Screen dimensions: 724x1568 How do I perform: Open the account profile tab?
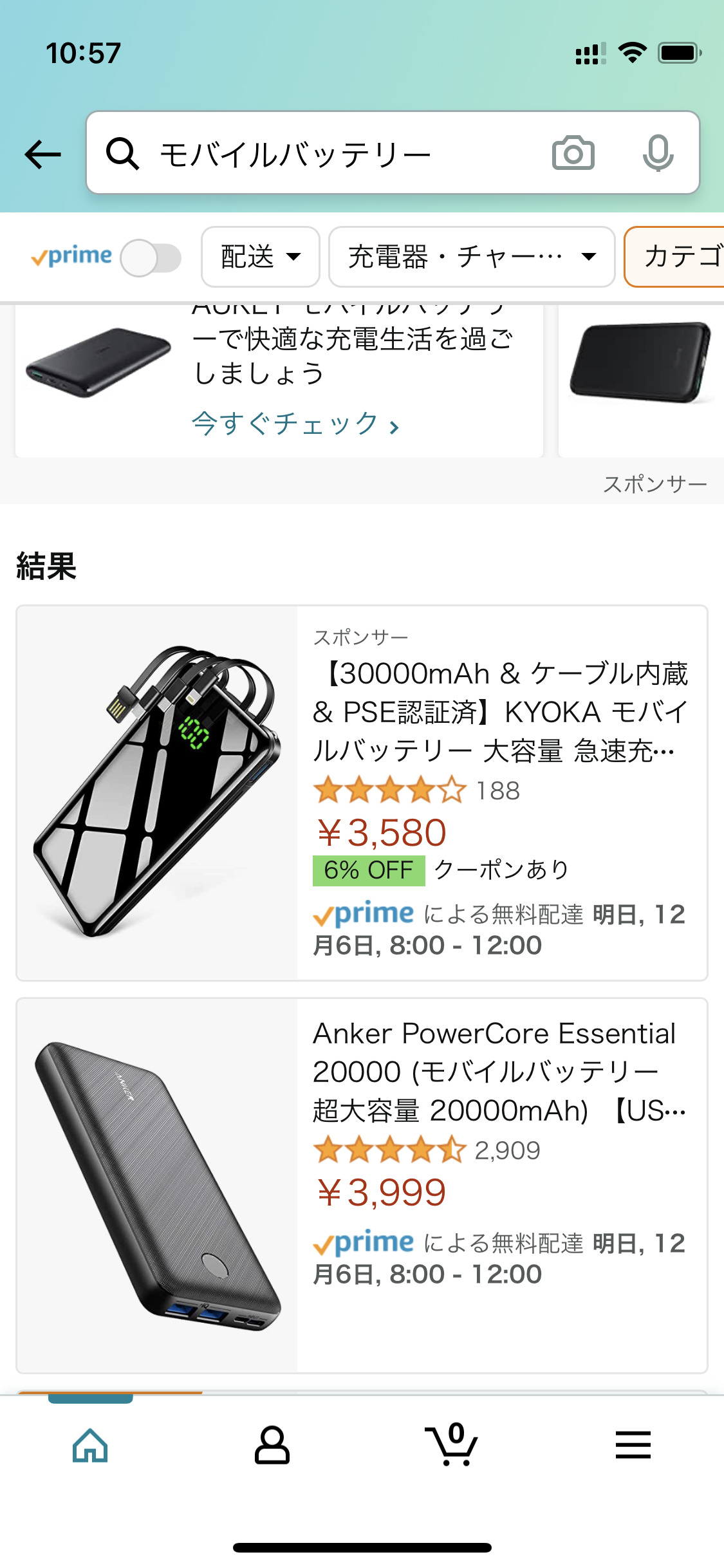[272, 1446]
